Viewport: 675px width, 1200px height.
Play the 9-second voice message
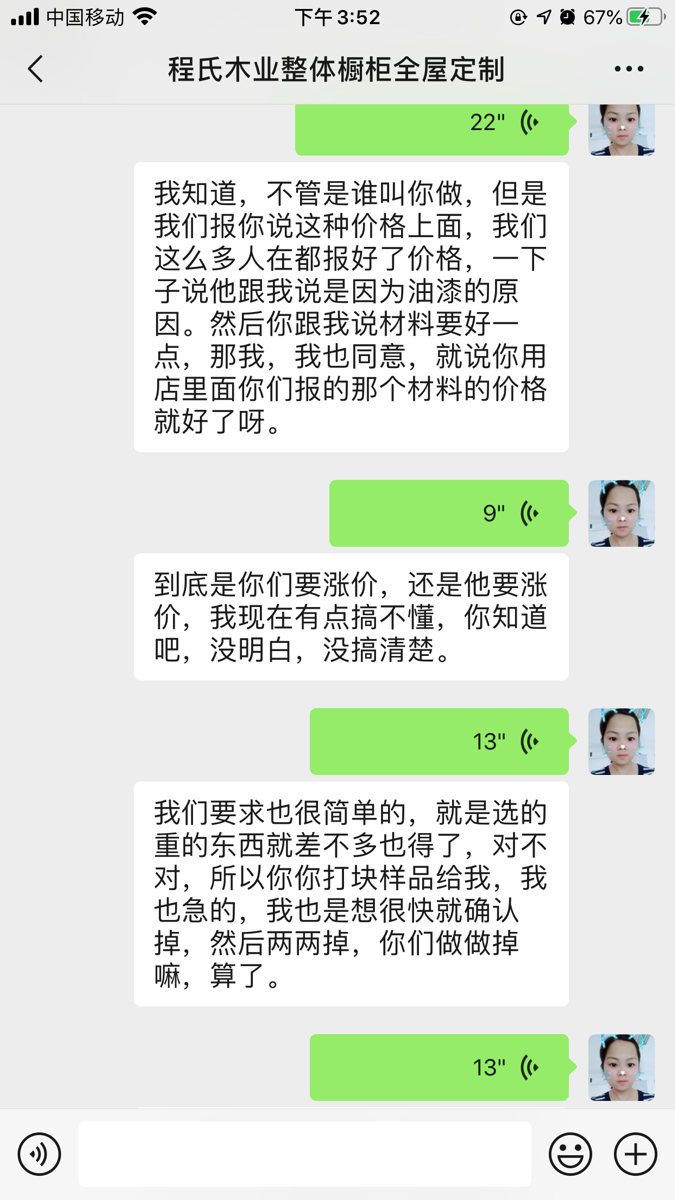click(x=449, y=513)
